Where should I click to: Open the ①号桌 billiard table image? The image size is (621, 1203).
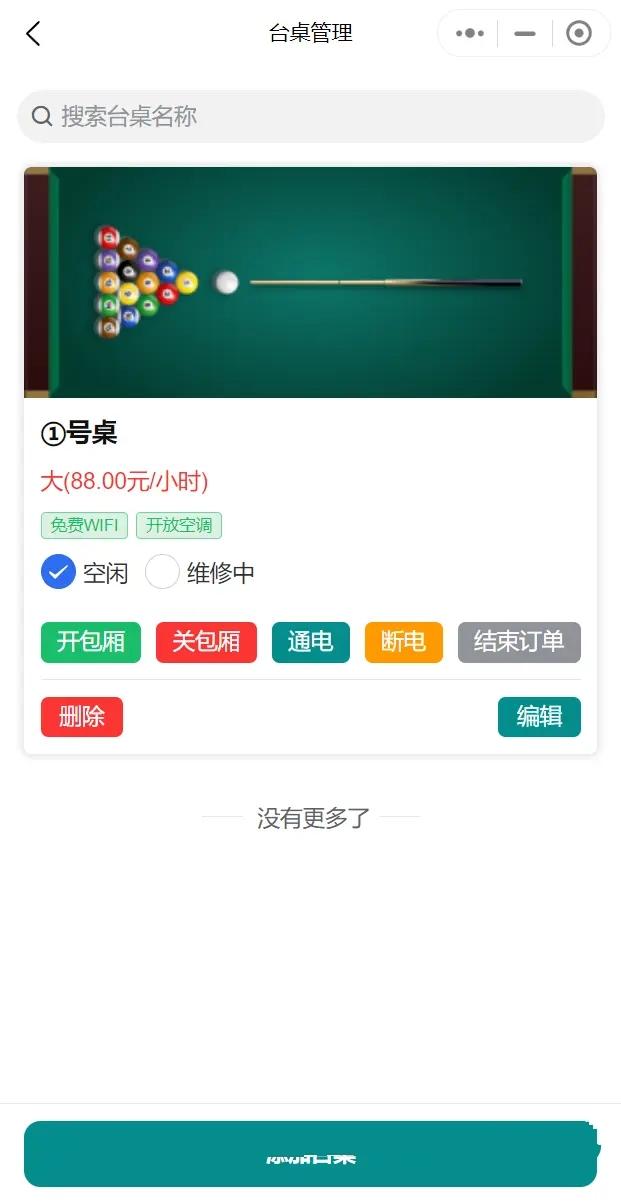pos(310,282)
